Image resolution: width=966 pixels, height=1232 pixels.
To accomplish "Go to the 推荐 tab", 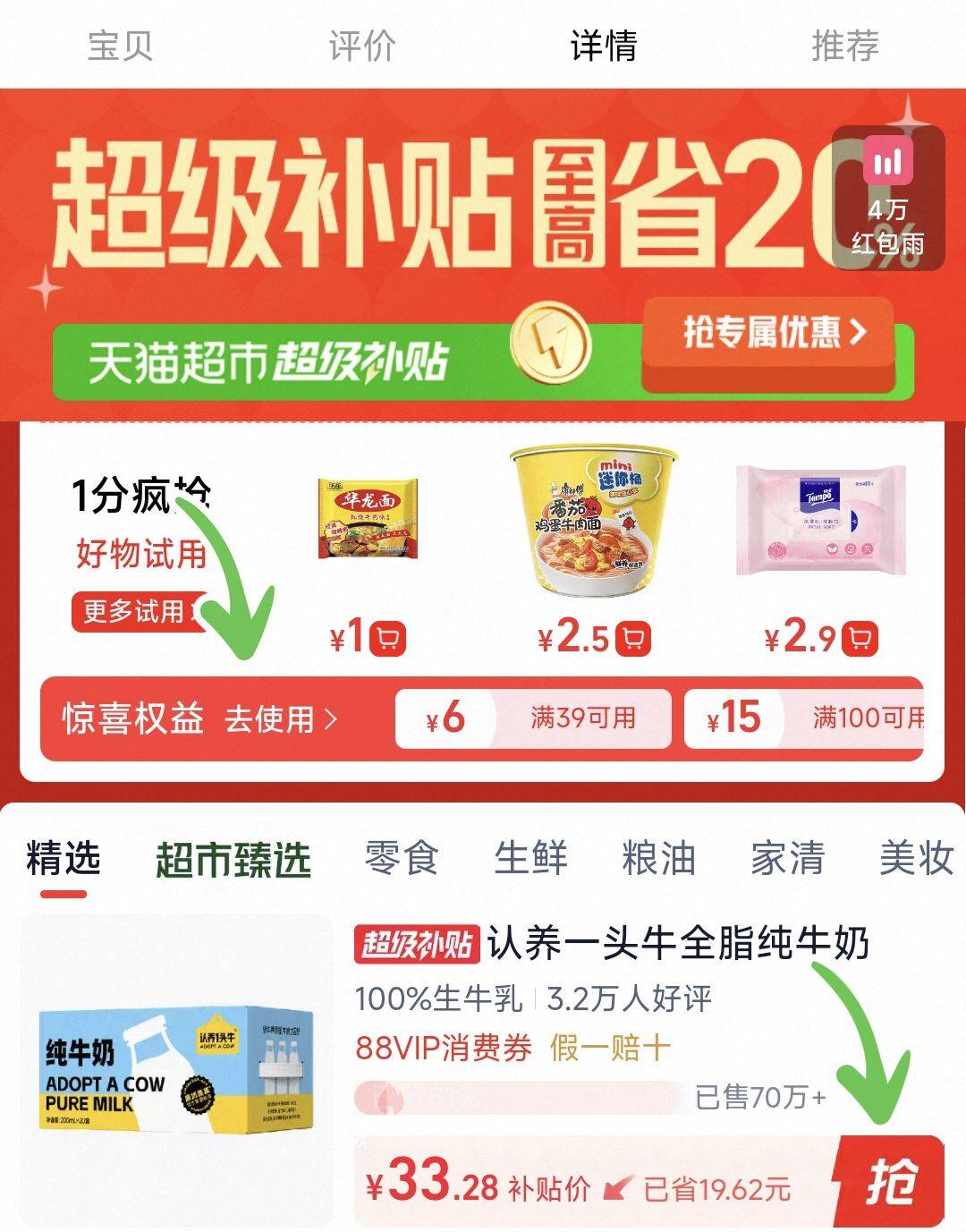I will click(845, 45).
